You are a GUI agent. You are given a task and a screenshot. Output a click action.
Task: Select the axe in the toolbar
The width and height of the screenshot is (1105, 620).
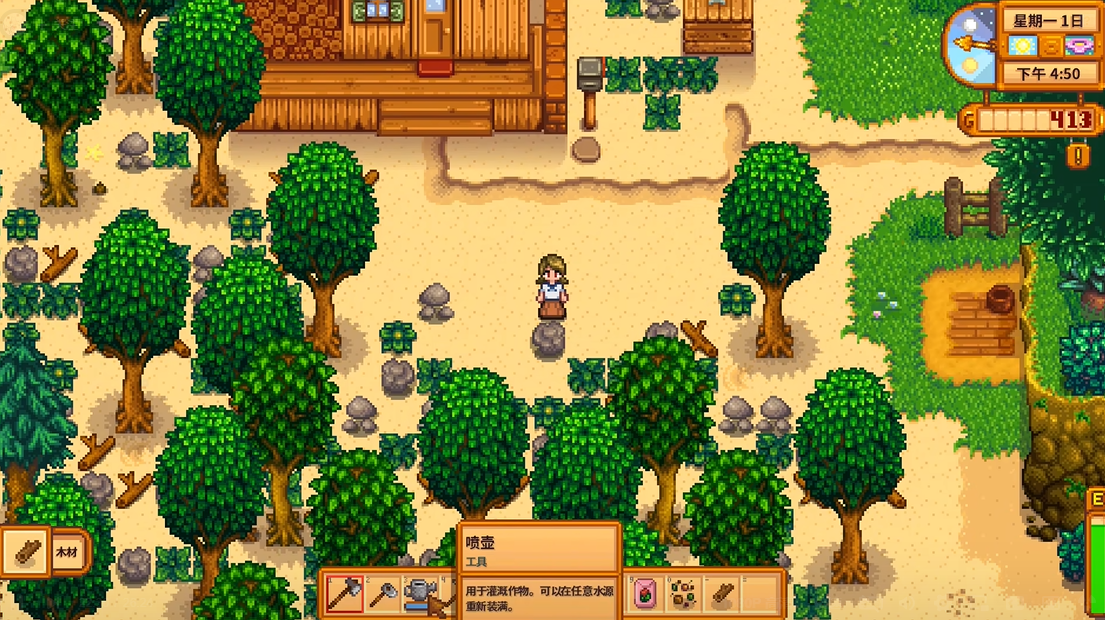point(344,594)
